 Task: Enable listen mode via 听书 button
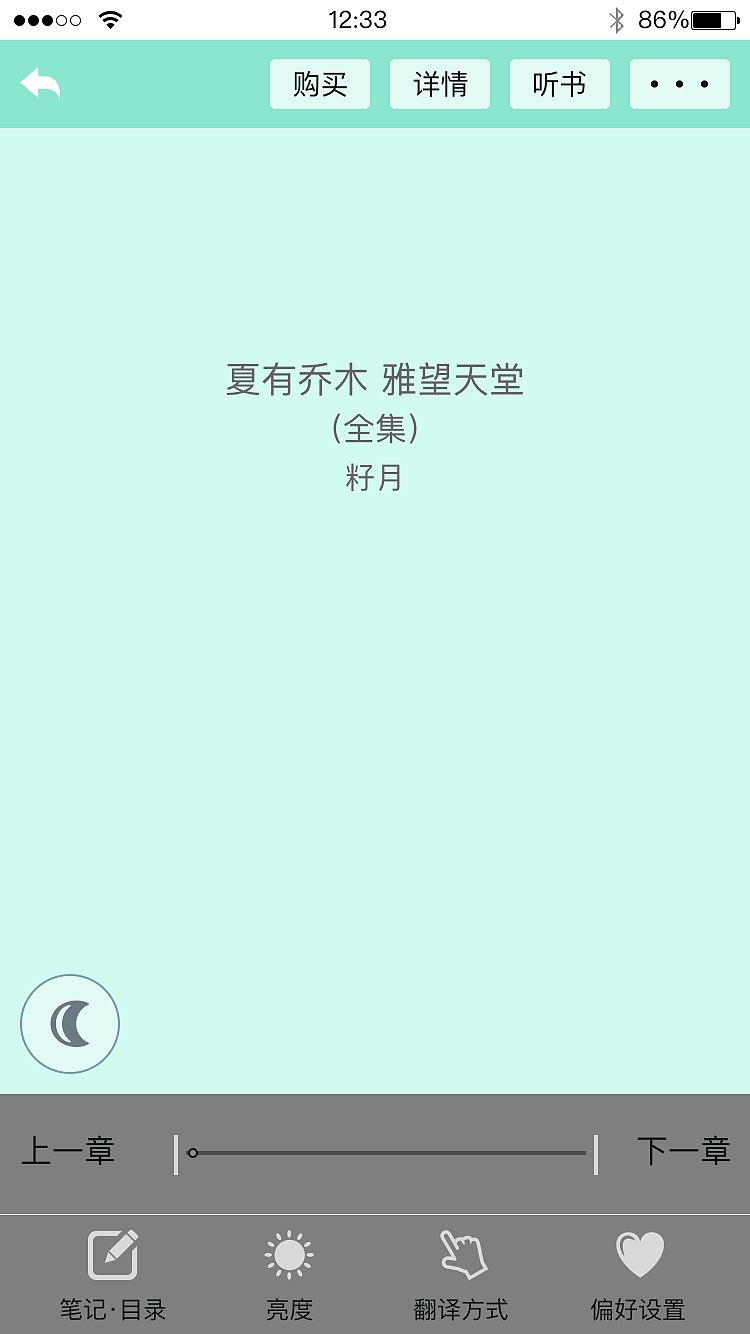tap(559, 84)
